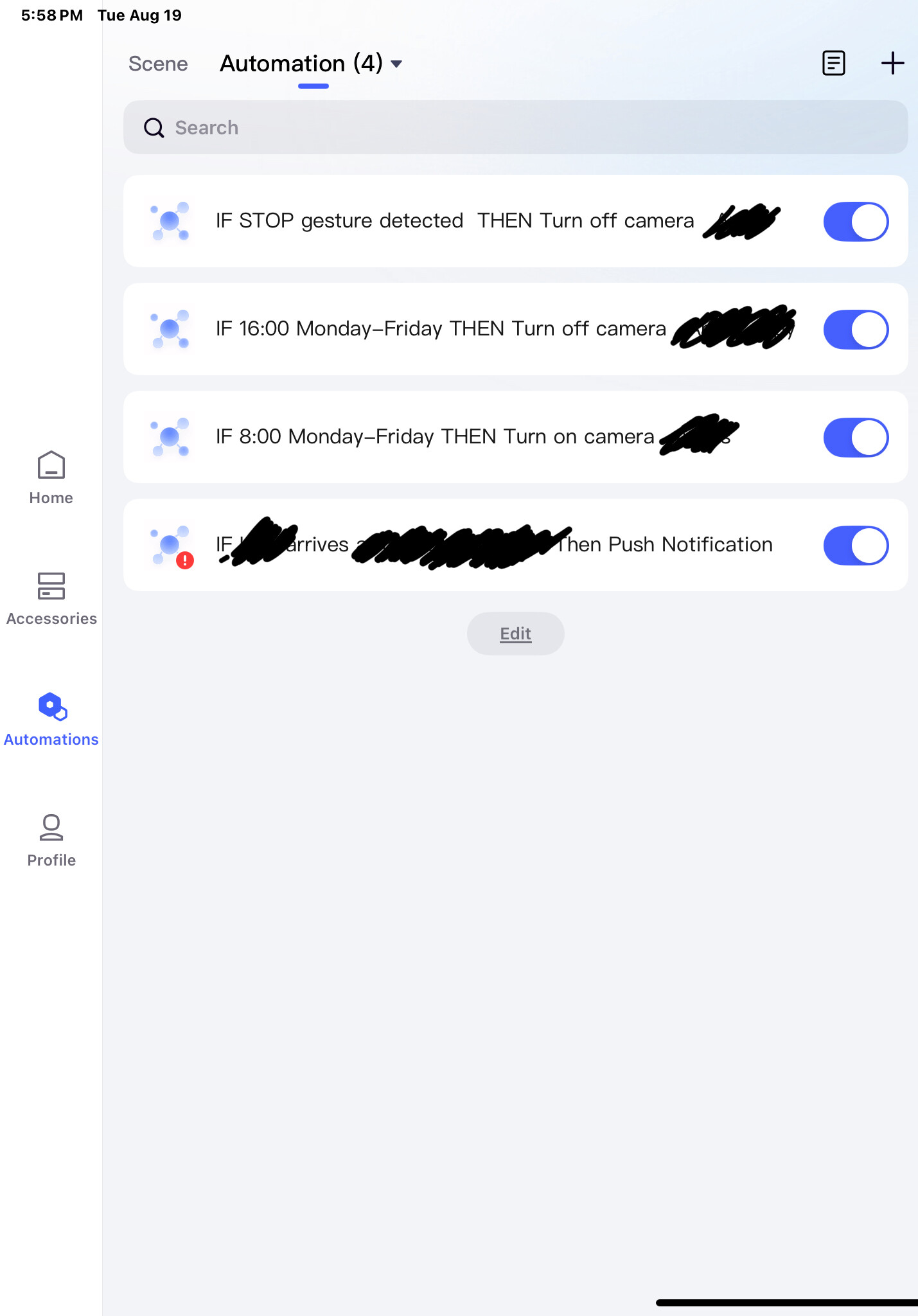
Task: Select the Automations tab
Action: [51, 720]
